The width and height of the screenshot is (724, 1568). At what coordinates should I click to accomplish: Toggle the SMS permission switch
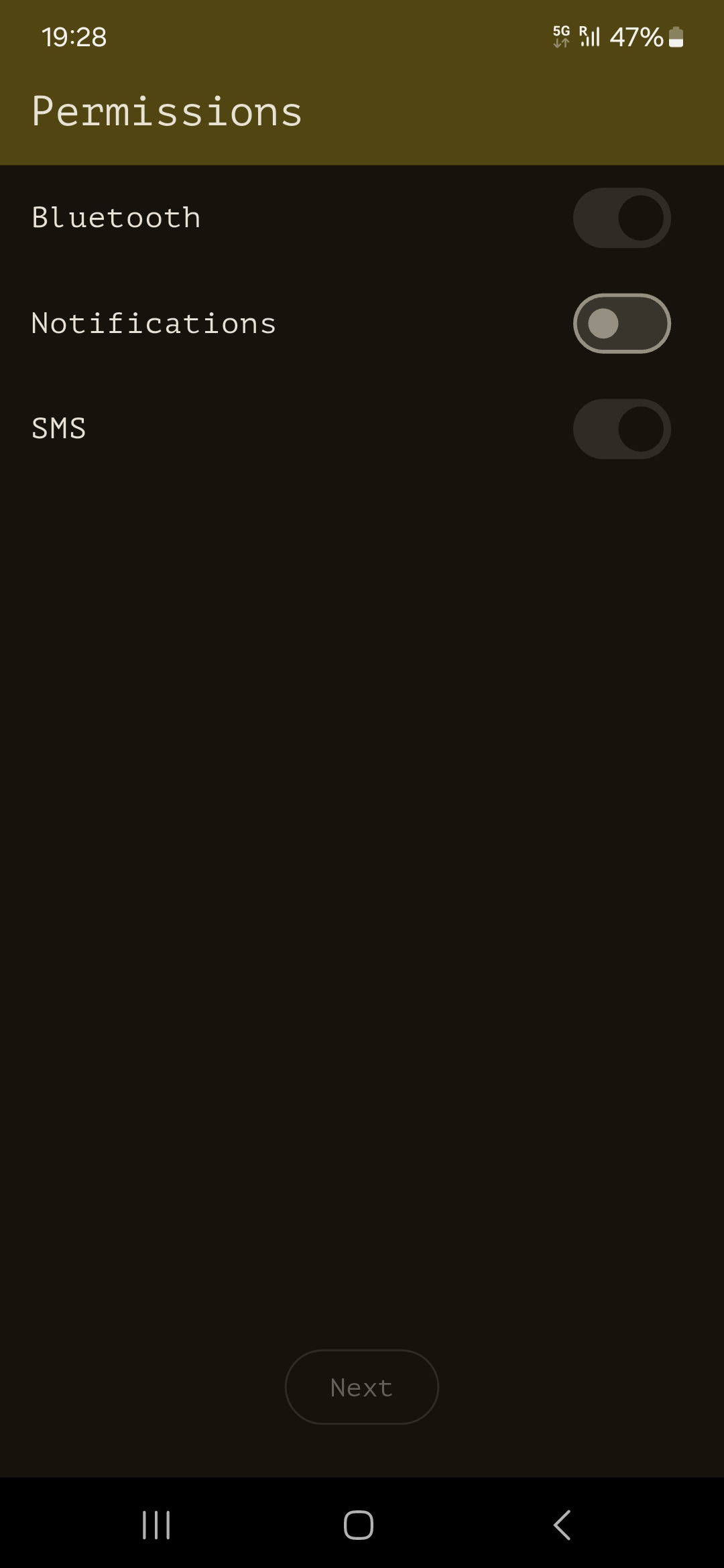pos(621,429)
